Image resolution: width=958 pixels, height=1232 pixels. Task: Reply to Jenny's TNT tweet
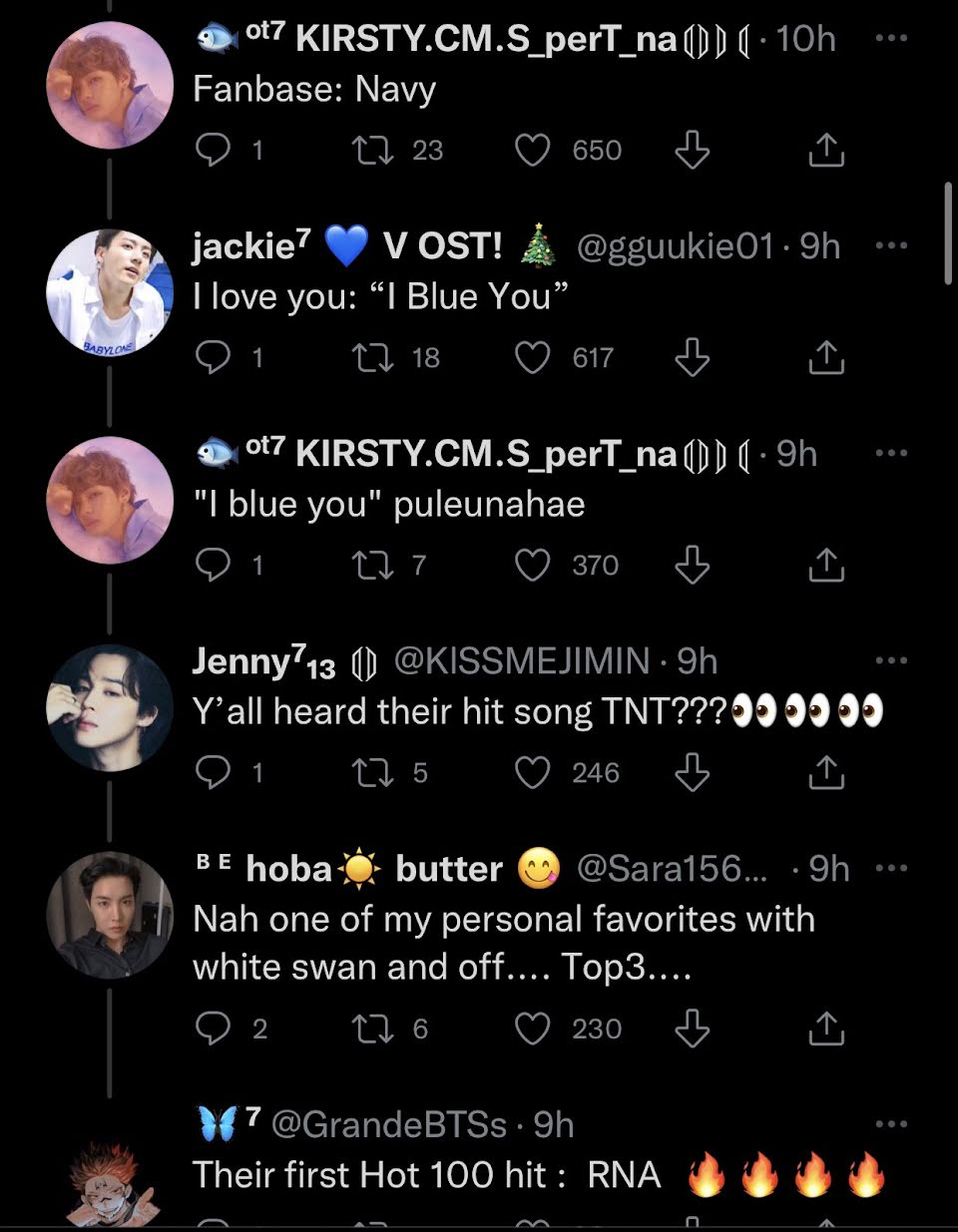(x=213, y=773)
